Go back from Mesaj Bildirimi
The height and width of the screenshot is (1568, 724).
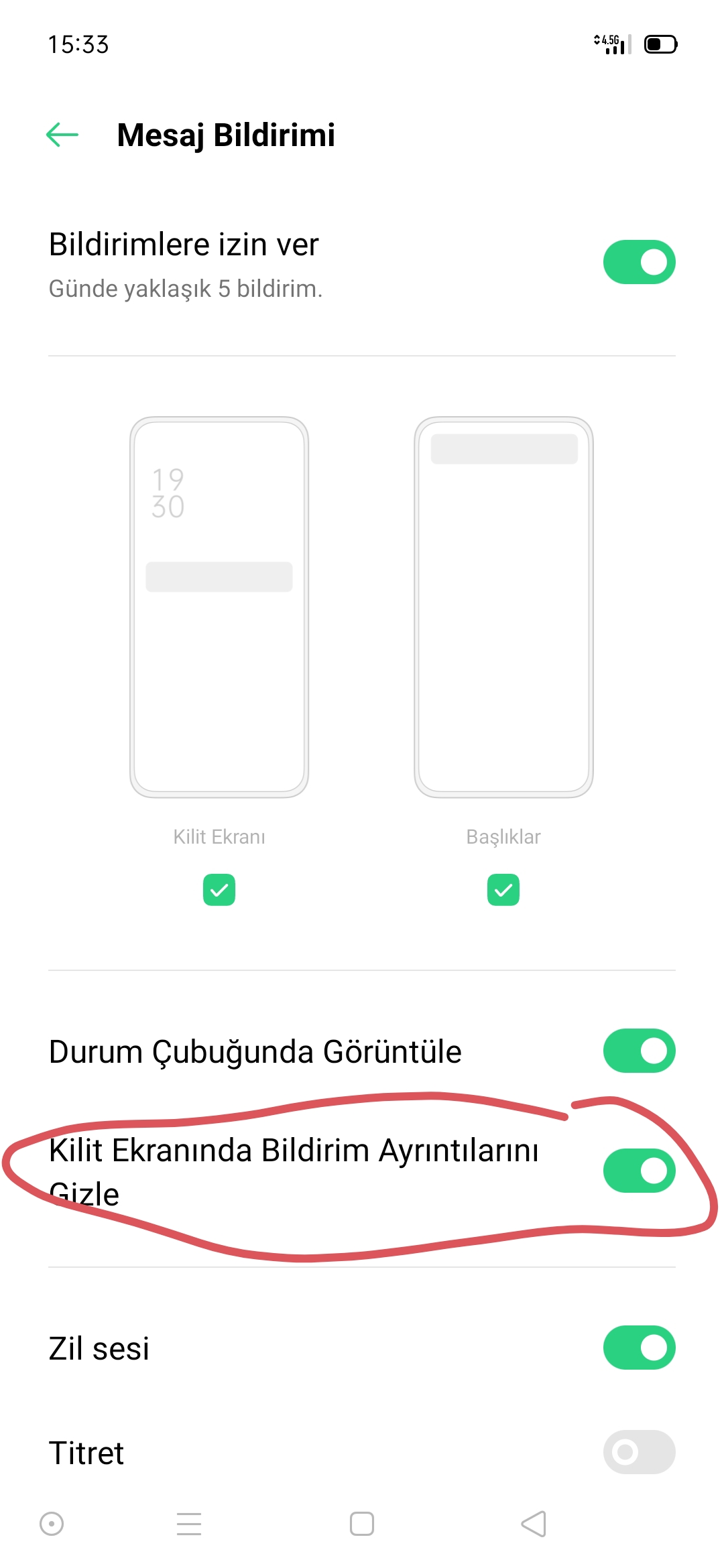pyautogui.click(x=62, y=135)
